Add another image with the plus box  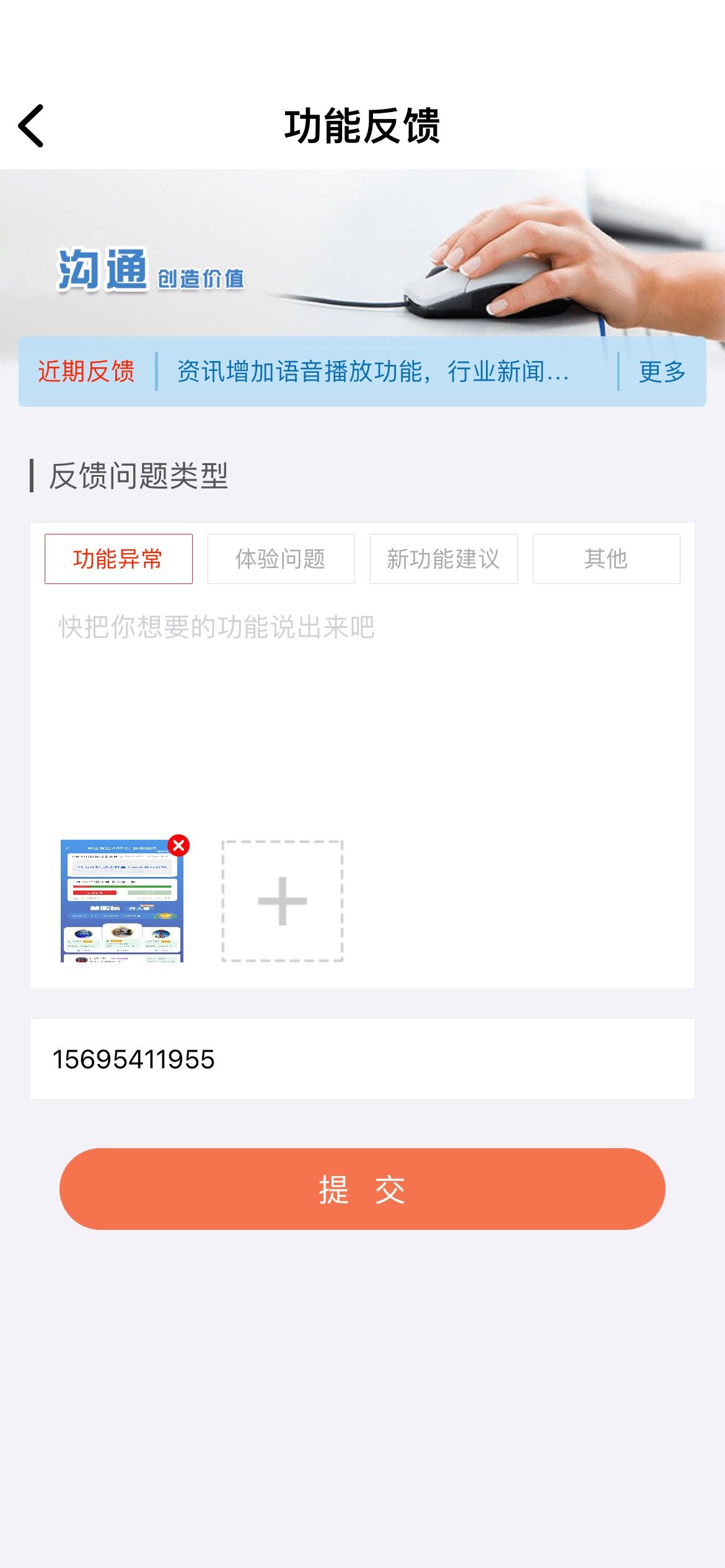tap(283, 901)
